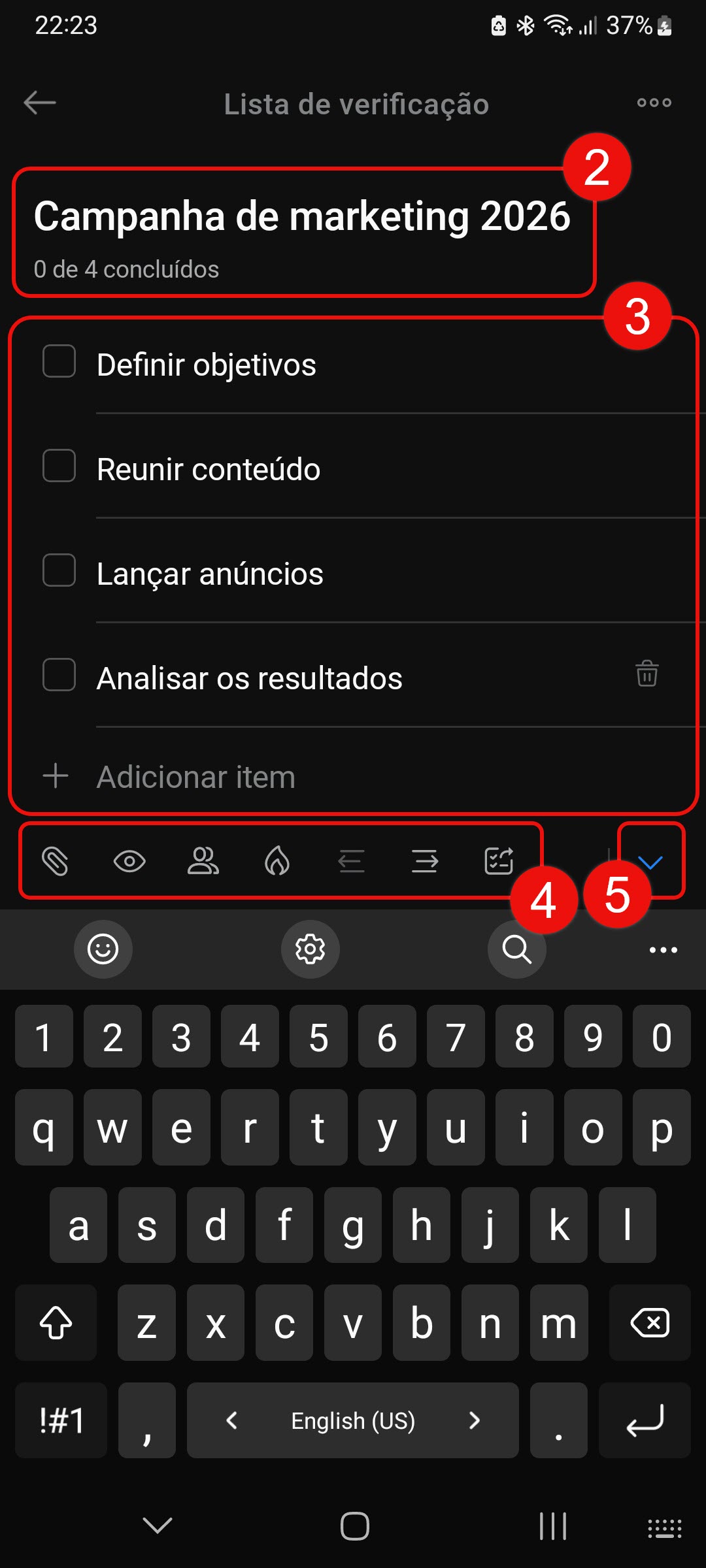Open the eye watchers icon

pos(129,861)
